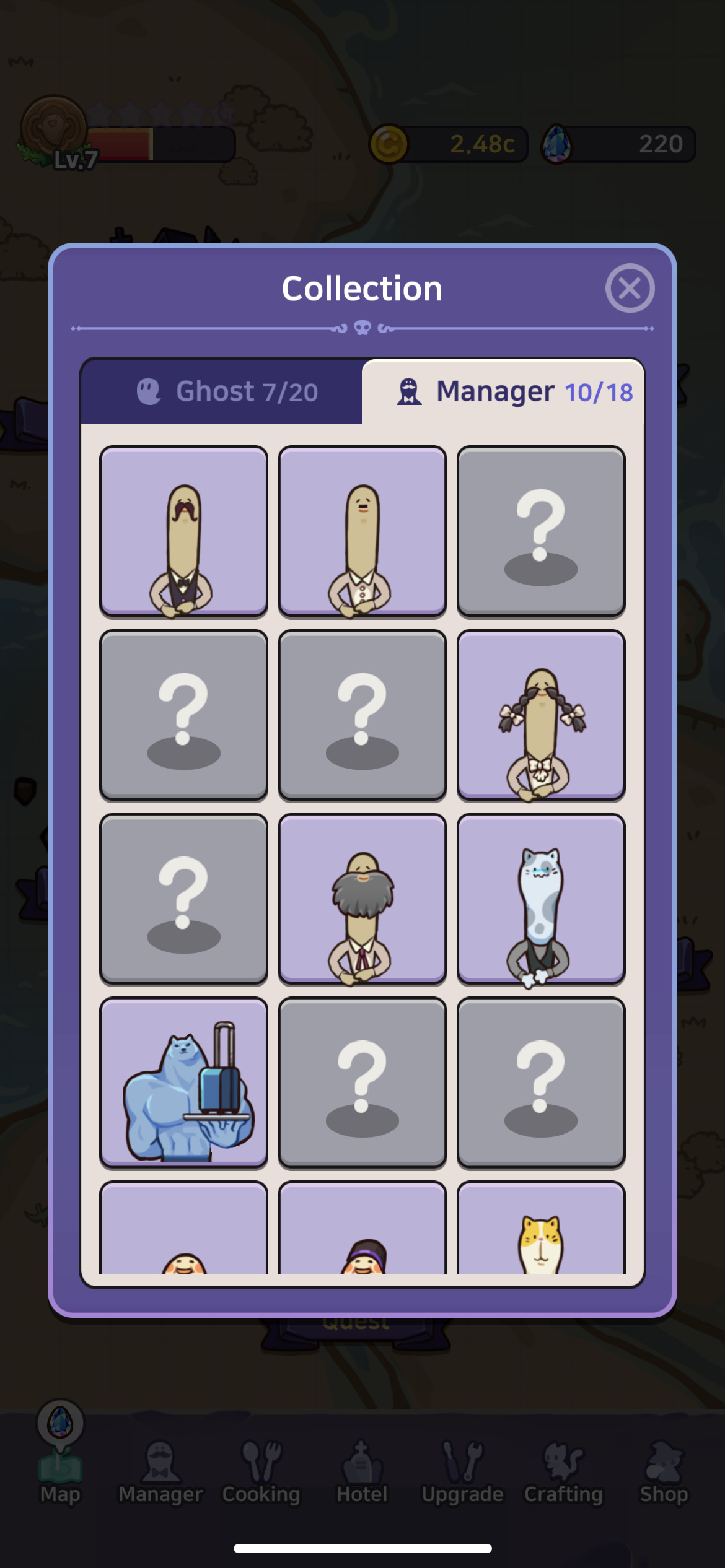View the spotted white cat manager
This screenshot has height=1568, width=725.
tap(541, 899)
